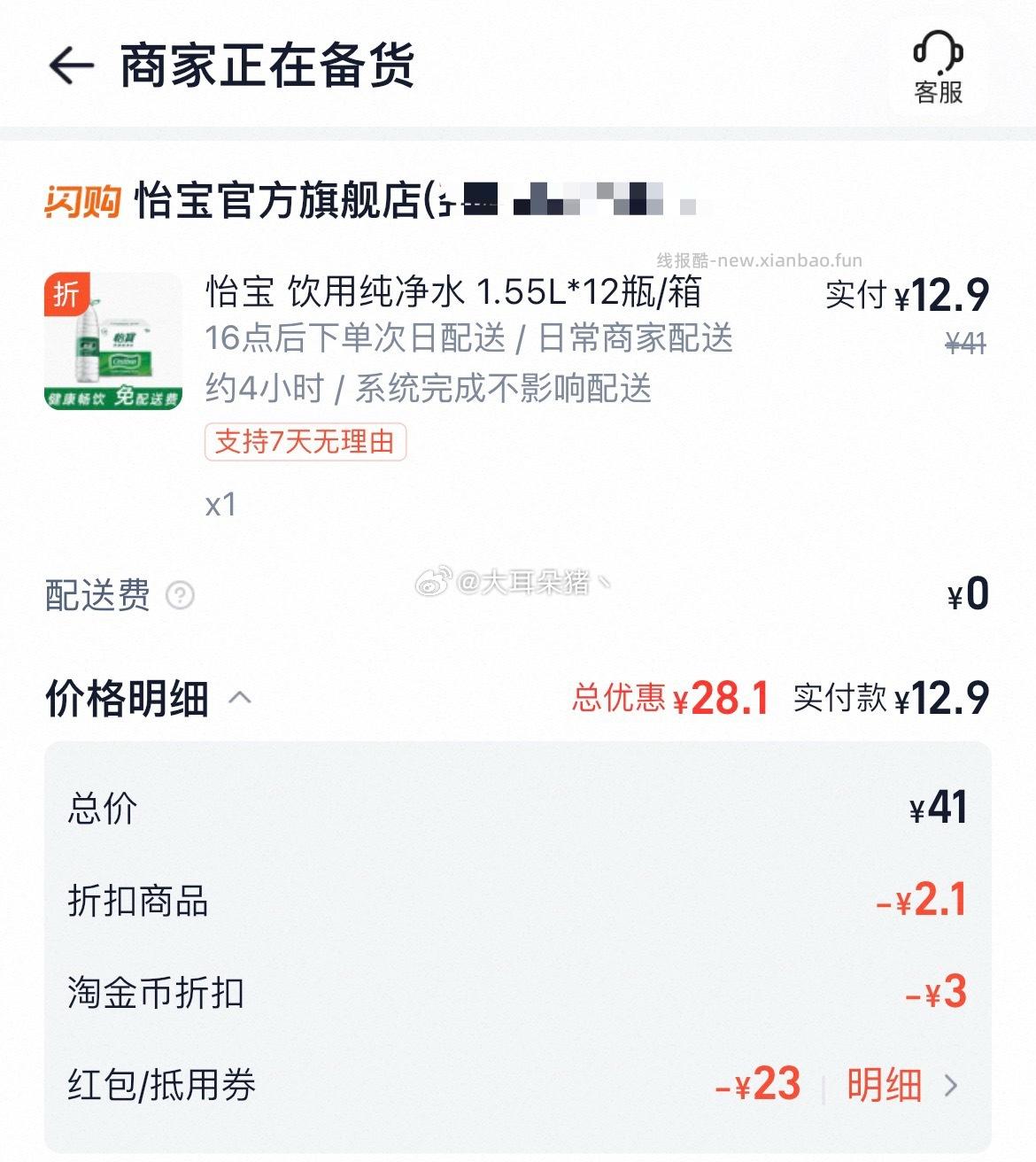The width and height of the screenshot is (1036, 1162).
Task: Click the crossed-out ¥41 original price
Action: [964, 341]
